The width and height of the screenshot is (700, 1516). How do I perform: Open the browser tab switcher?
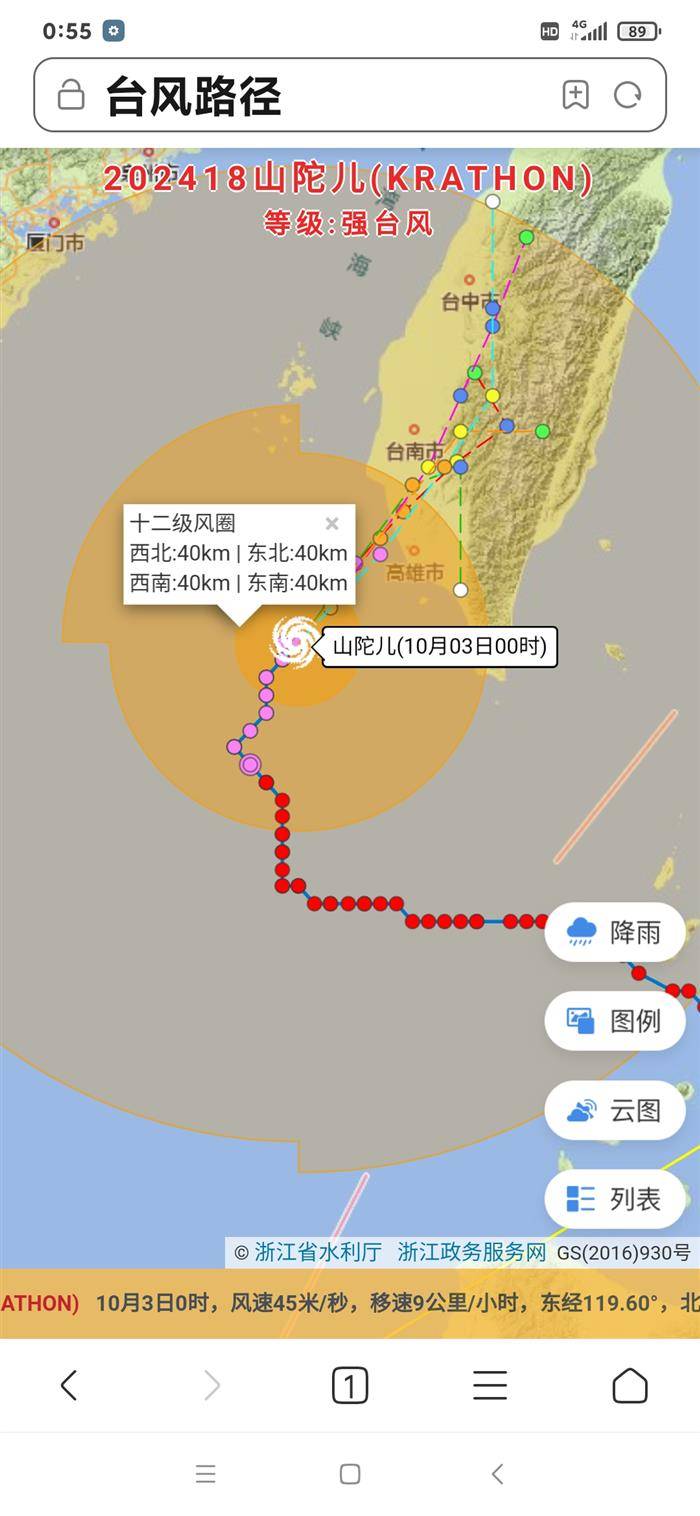pyautogui.click(x=350, y=1385)
